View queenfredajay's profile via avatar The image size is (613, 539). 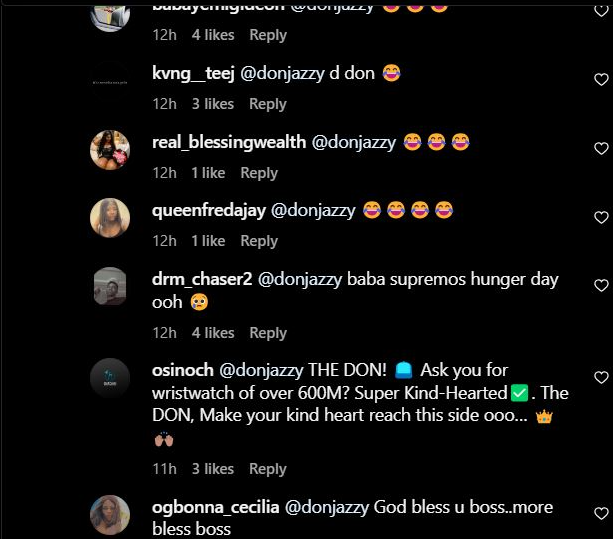pos(110,218)
